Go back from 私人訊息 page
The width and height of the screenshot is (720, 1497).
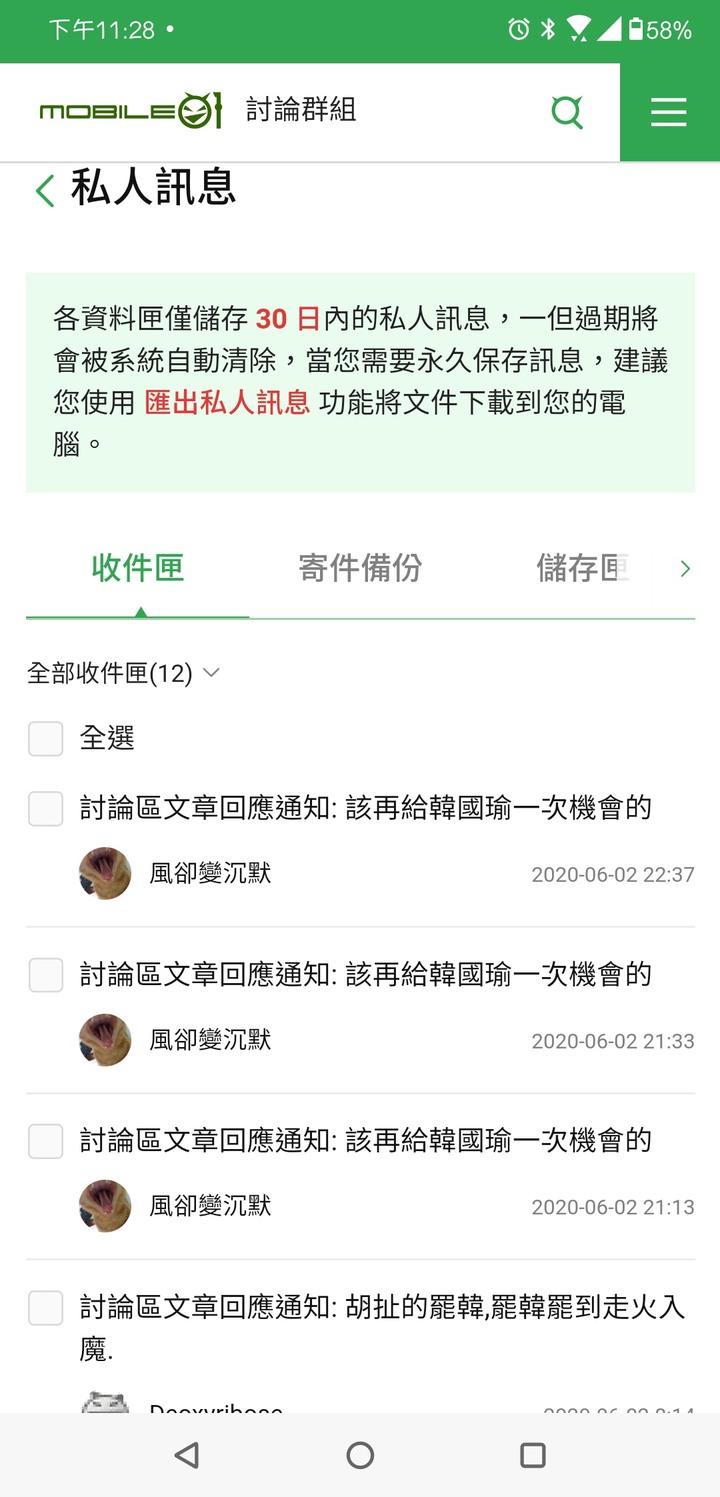pos(45,190)
